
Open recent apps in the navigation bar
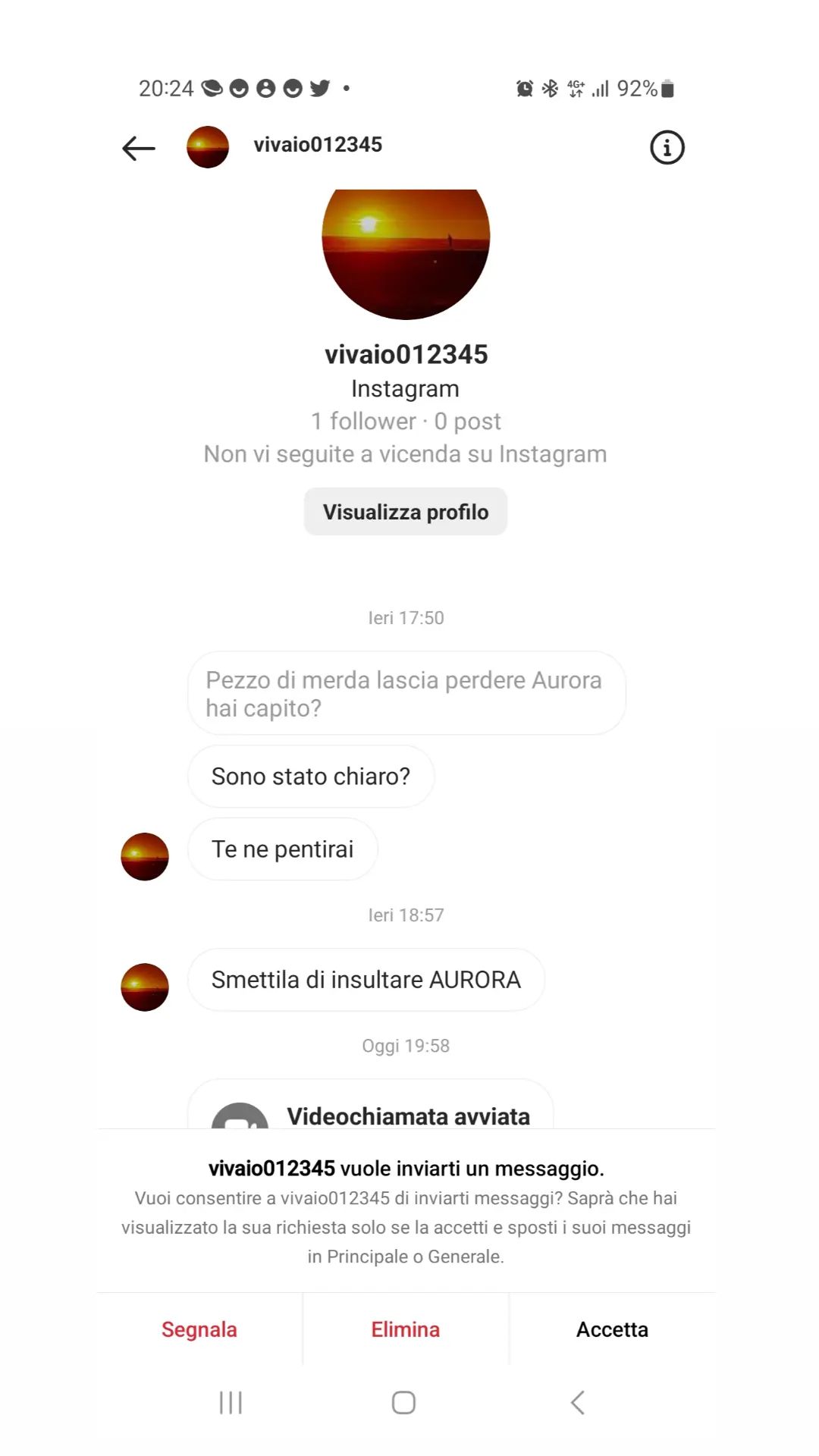click(x=231, y=1402)
